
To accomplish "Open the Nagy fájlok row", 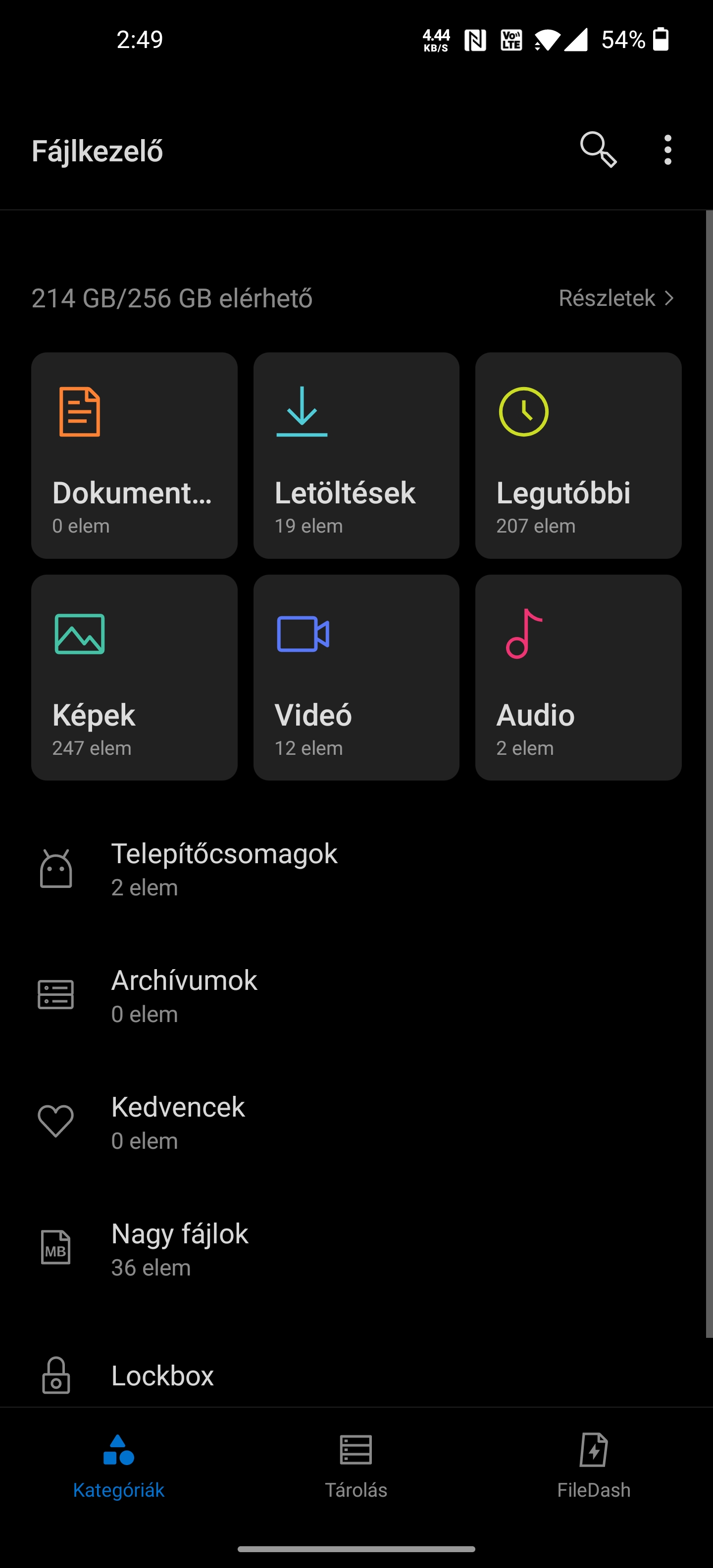I will tap(356, 1249).
